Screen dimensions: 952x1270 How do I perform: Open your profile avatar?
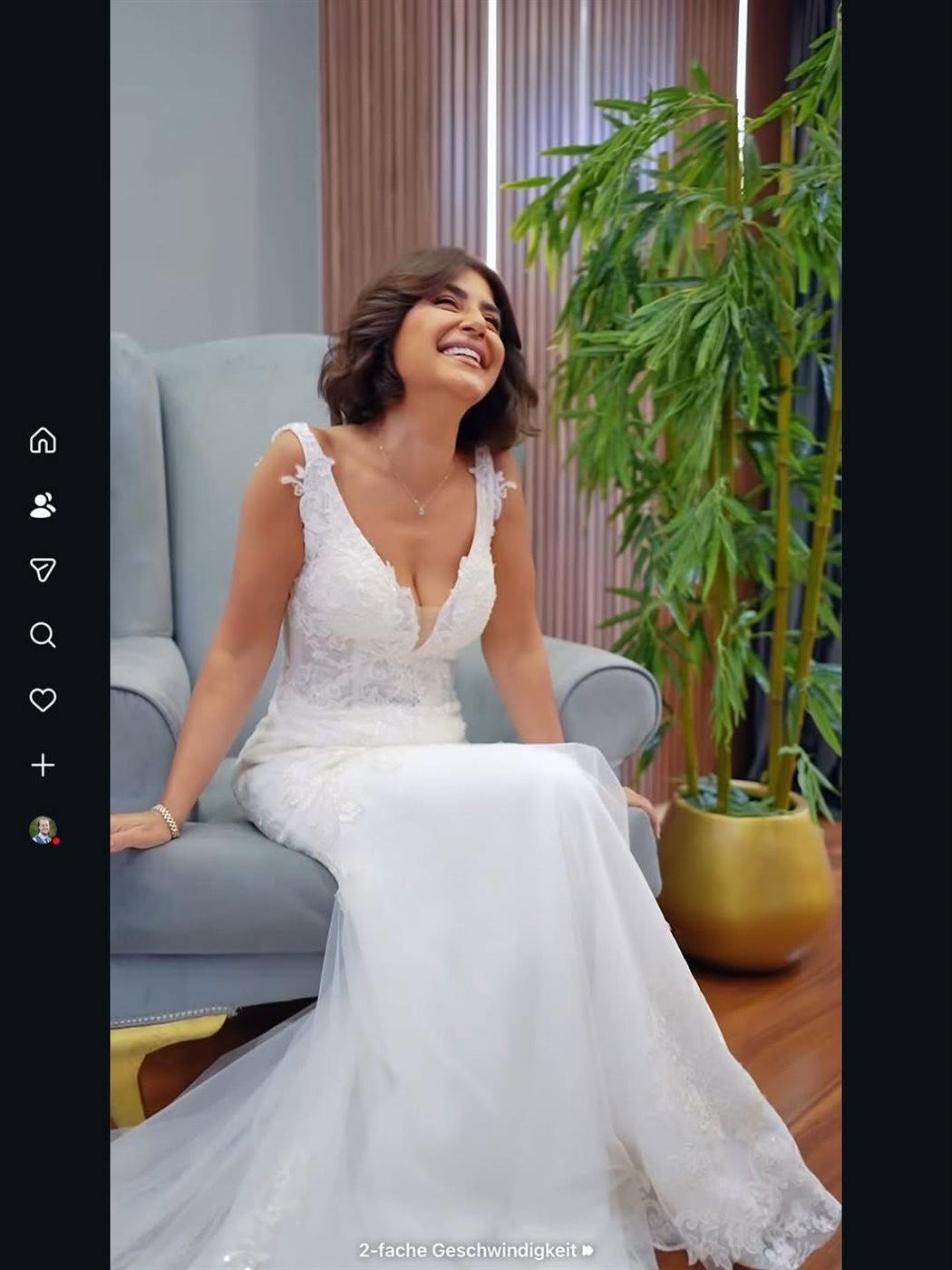(x=43, y=830)
